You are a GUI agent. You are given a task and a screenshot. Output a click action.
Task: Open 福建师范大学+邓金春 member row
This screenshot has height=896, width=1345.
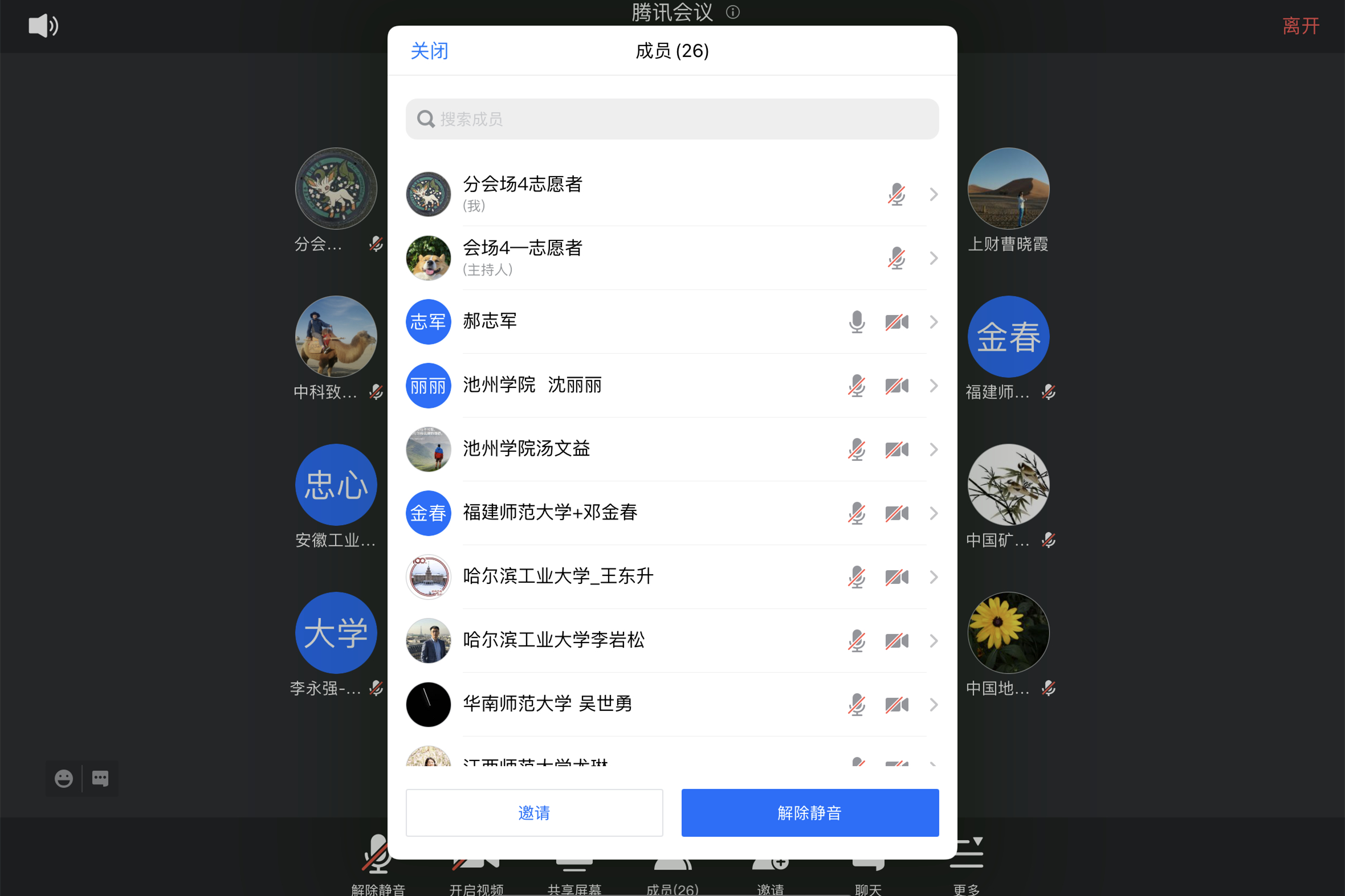[x=671, y=513]
